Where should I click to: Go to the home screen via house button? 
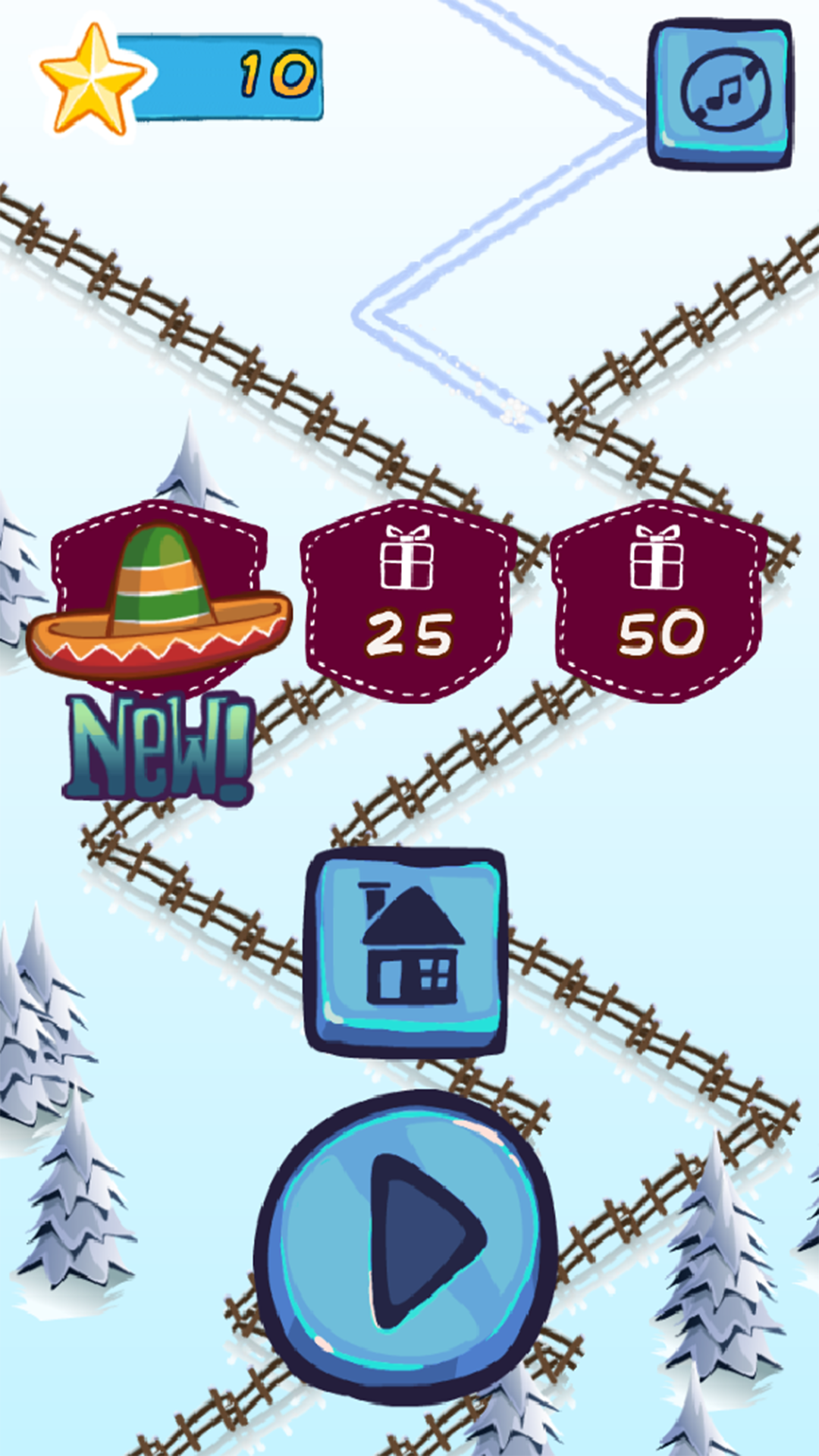[406, 951]
